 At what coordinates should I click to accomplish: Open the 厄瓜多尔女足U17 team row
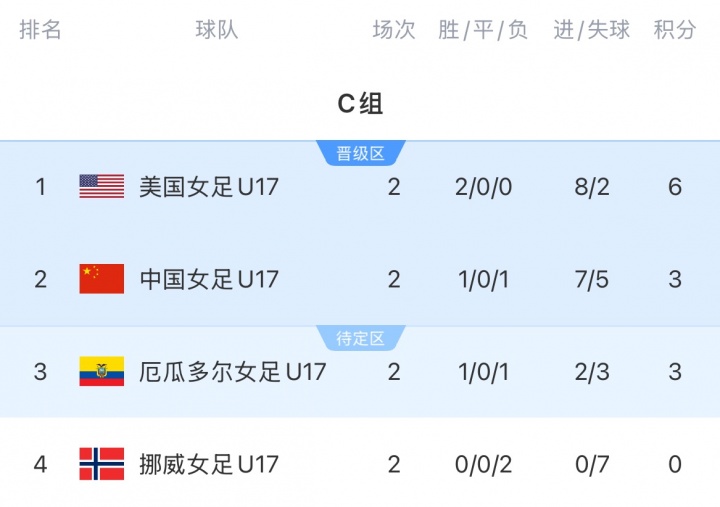pyautogui.click(x=233, y=372)
